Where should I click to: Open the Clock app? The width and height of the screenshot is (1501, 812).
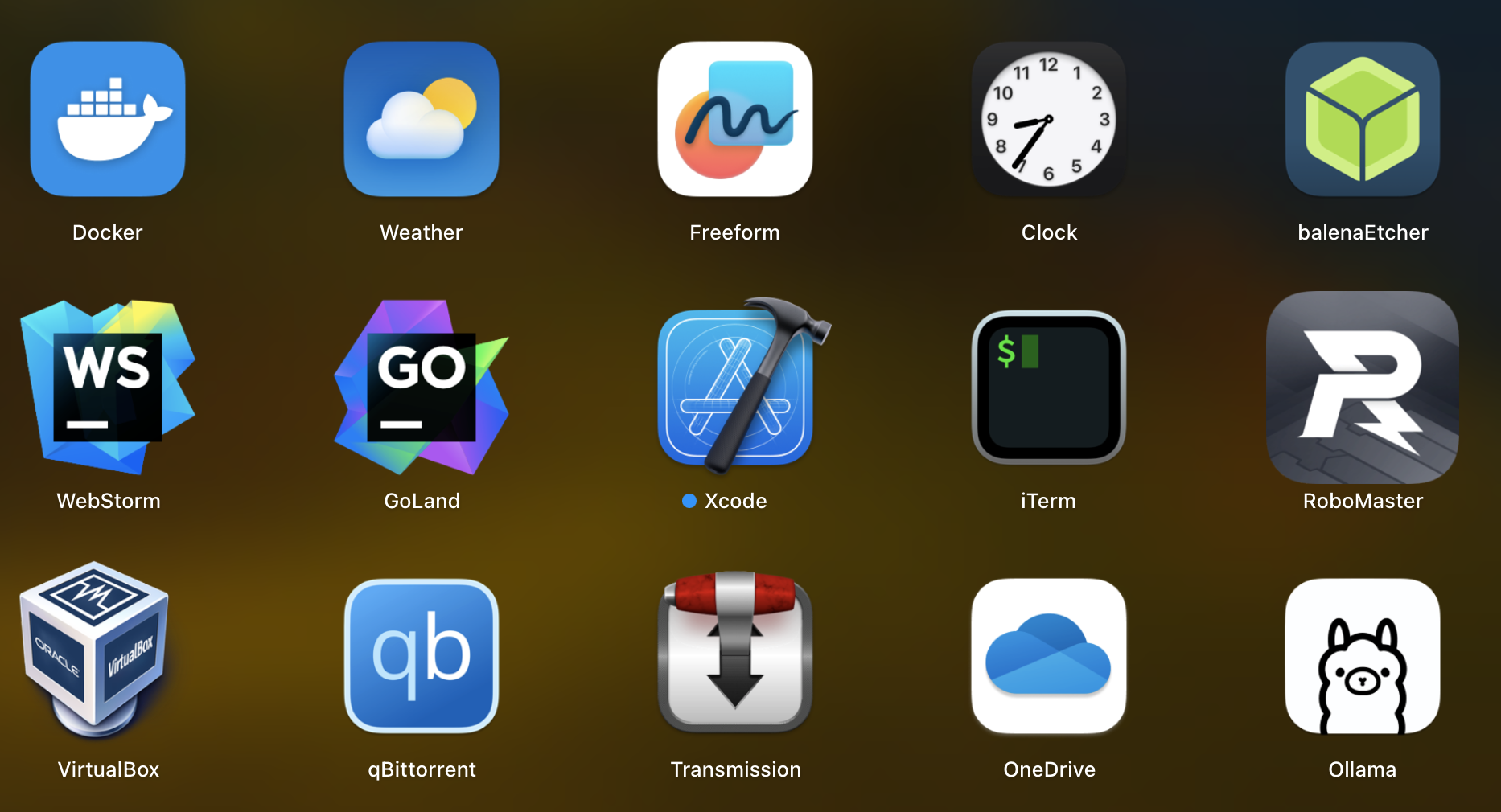(x=1049, y=119)
